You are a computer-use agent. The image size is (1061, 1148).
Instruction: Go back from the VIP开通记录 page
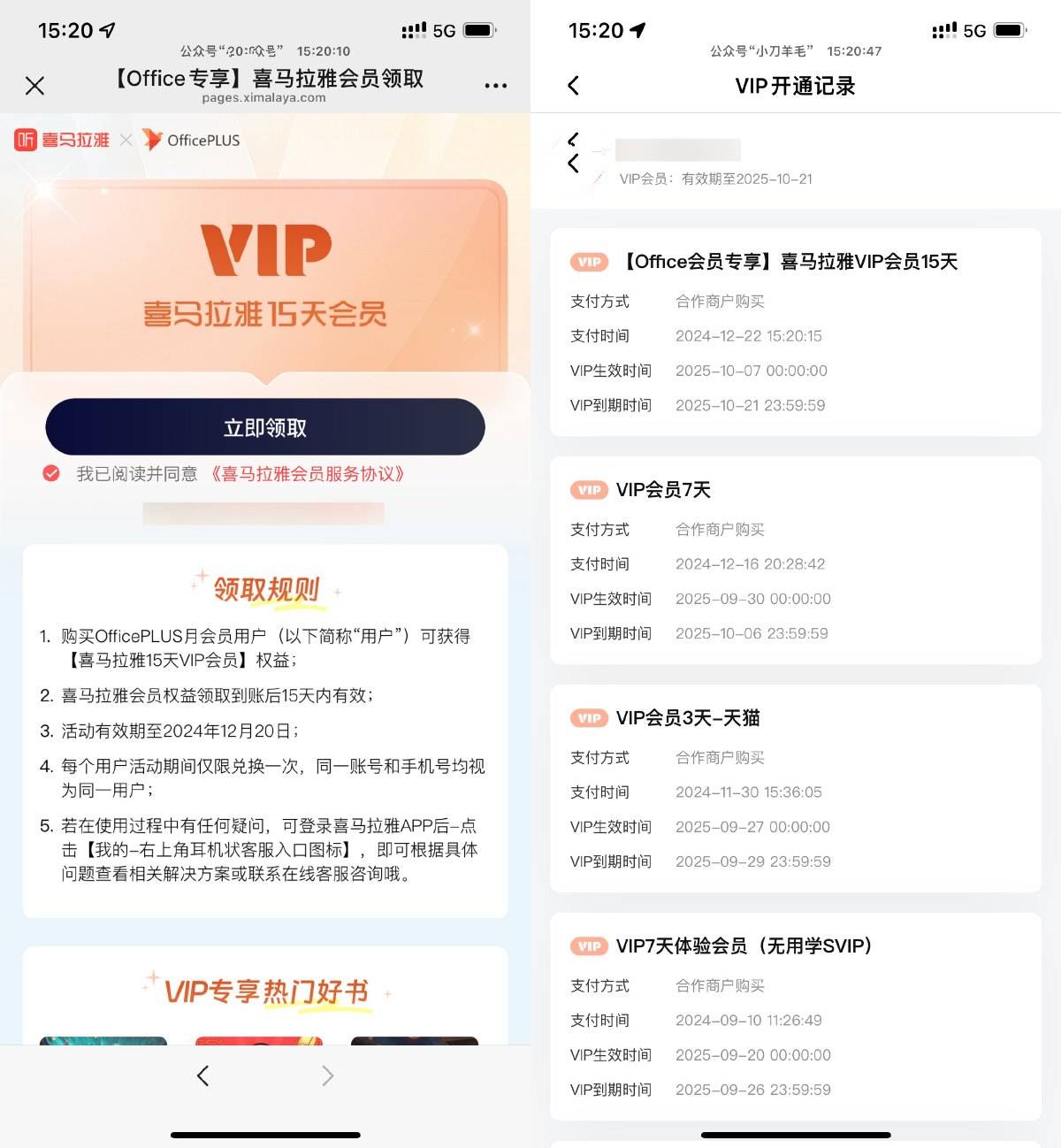[x=573, y=86]
